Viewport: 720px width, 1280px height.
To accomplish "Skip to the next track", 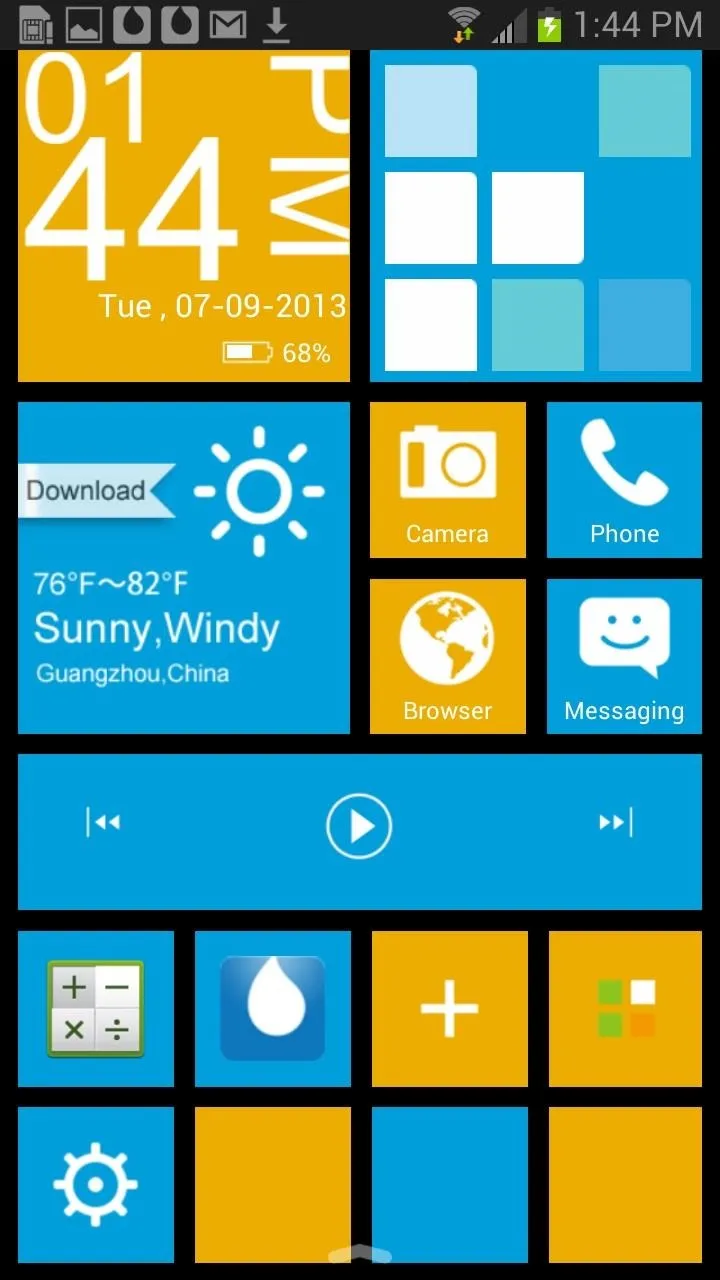I will [615, 823].
